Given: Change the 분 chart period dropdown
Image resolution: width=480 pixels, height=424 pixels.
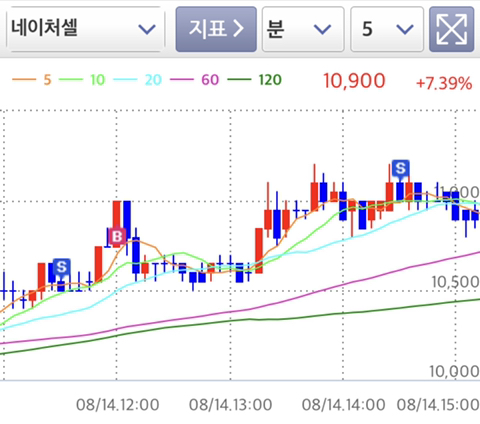Looking at the screenshot, I should pos(303,29).
